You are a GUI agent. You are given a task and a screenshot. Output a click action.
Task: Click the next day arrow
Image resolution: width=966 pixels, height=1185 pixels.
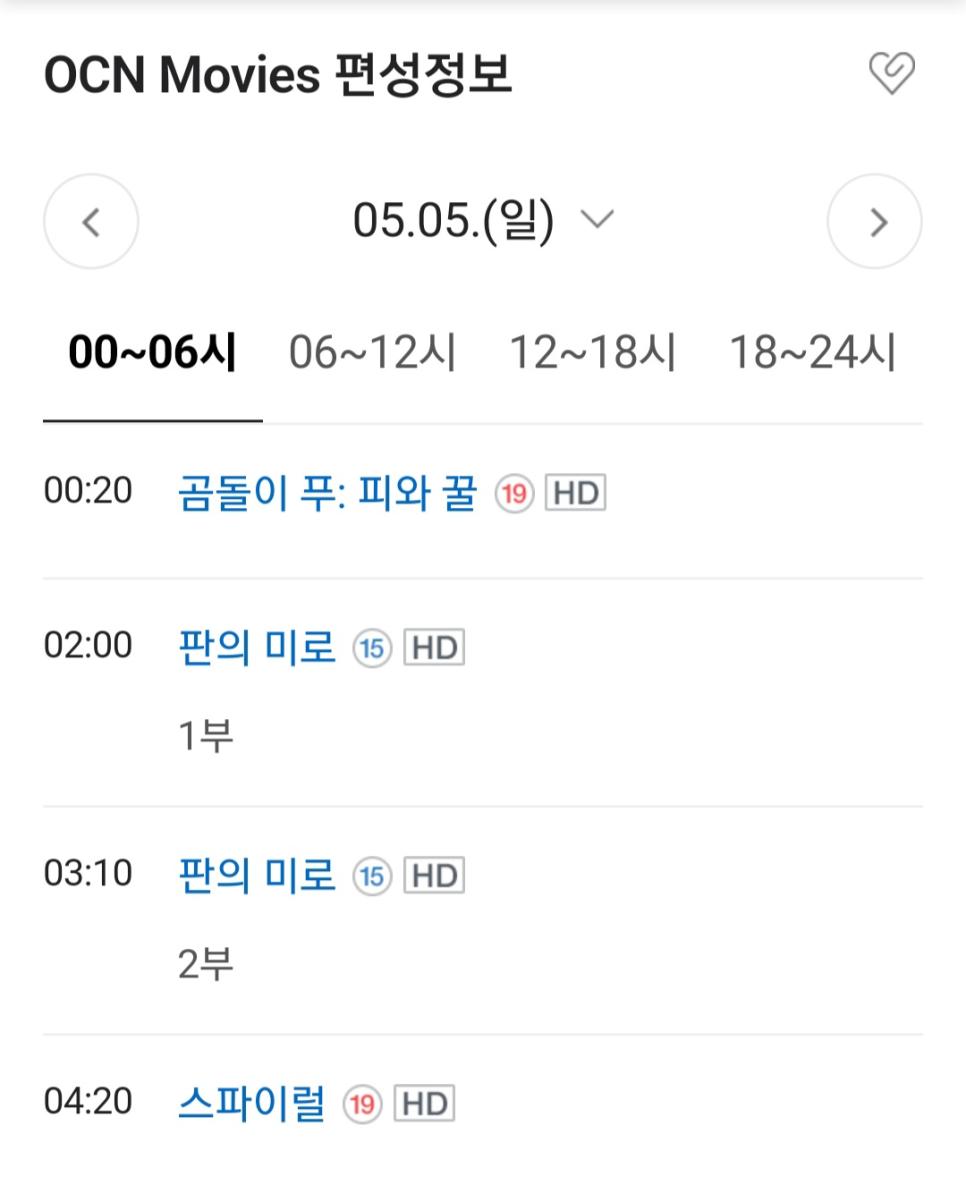click(875, 221)
